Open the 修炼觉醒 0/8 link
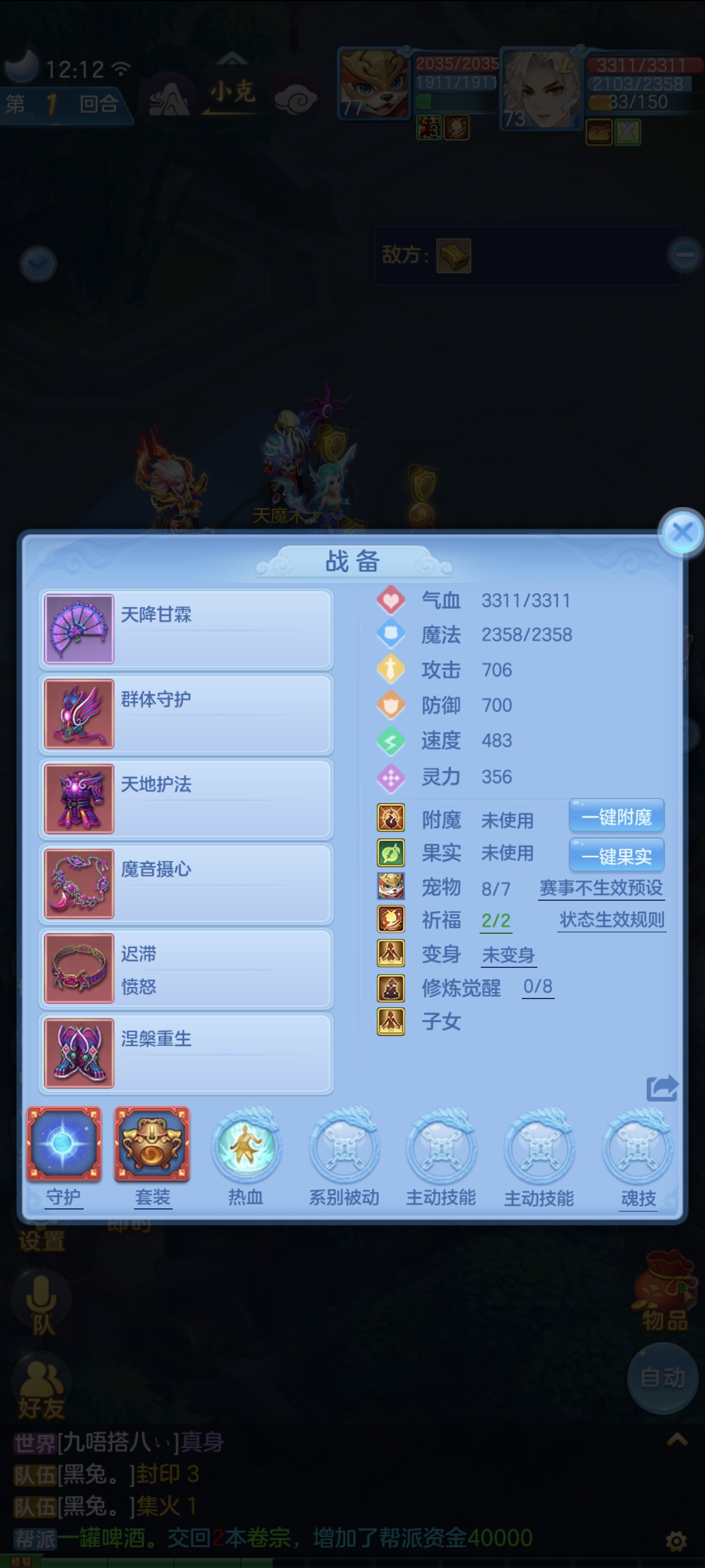 pos(538,987)
